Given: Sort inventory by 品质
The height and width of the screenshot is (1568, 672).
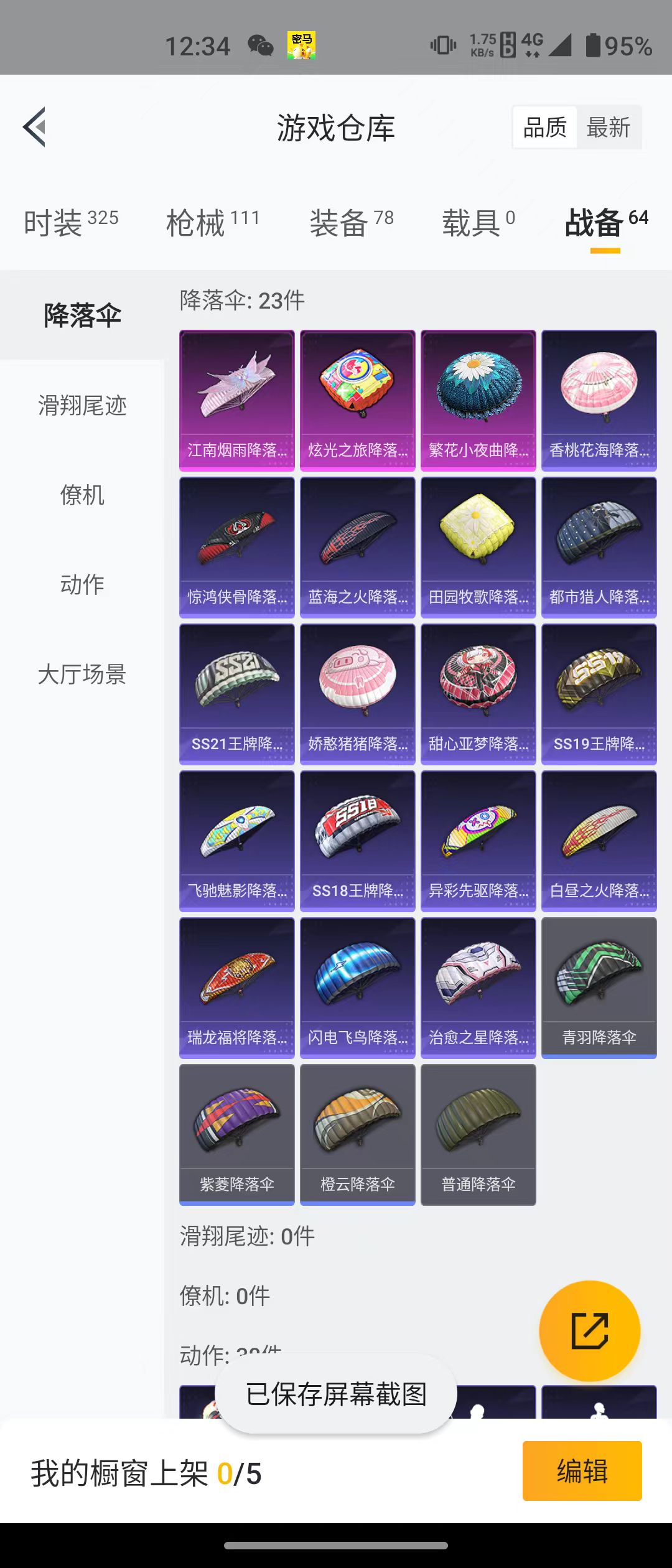Looking at the screenshot, I should coord(545,128).
